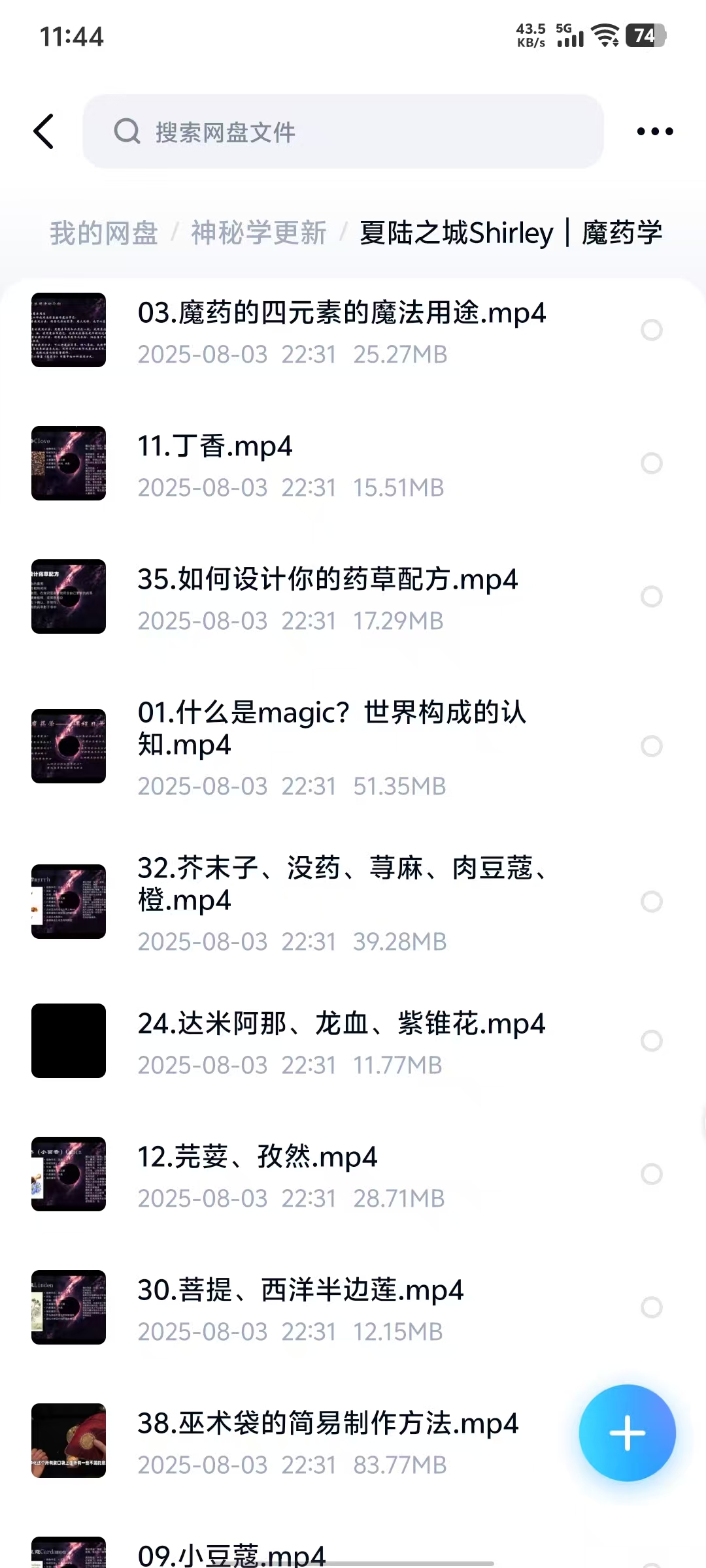
Task: Tap the 搜索网盘文件 search box
Action: (343, 131)
